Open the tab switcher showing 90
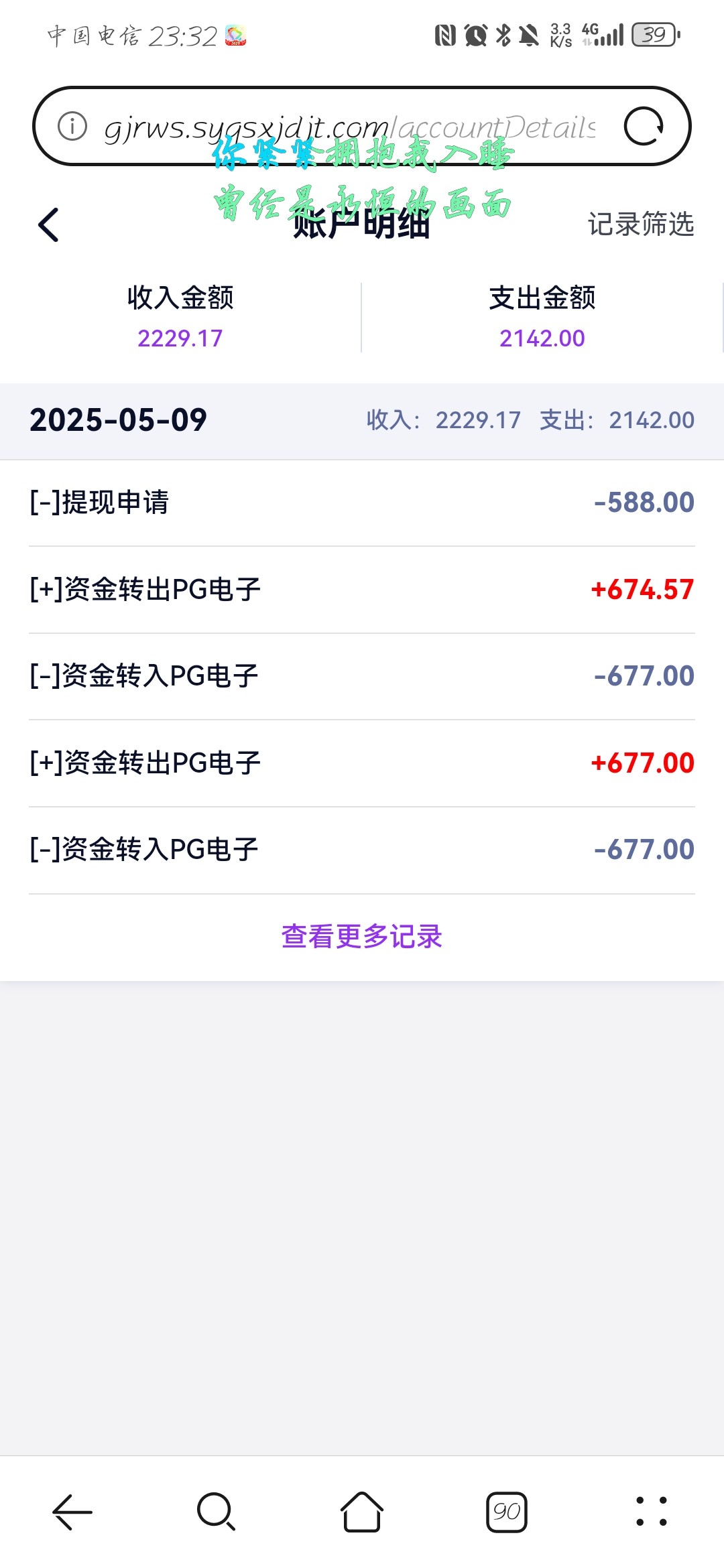724x1568 pixels. [507, 1512]
